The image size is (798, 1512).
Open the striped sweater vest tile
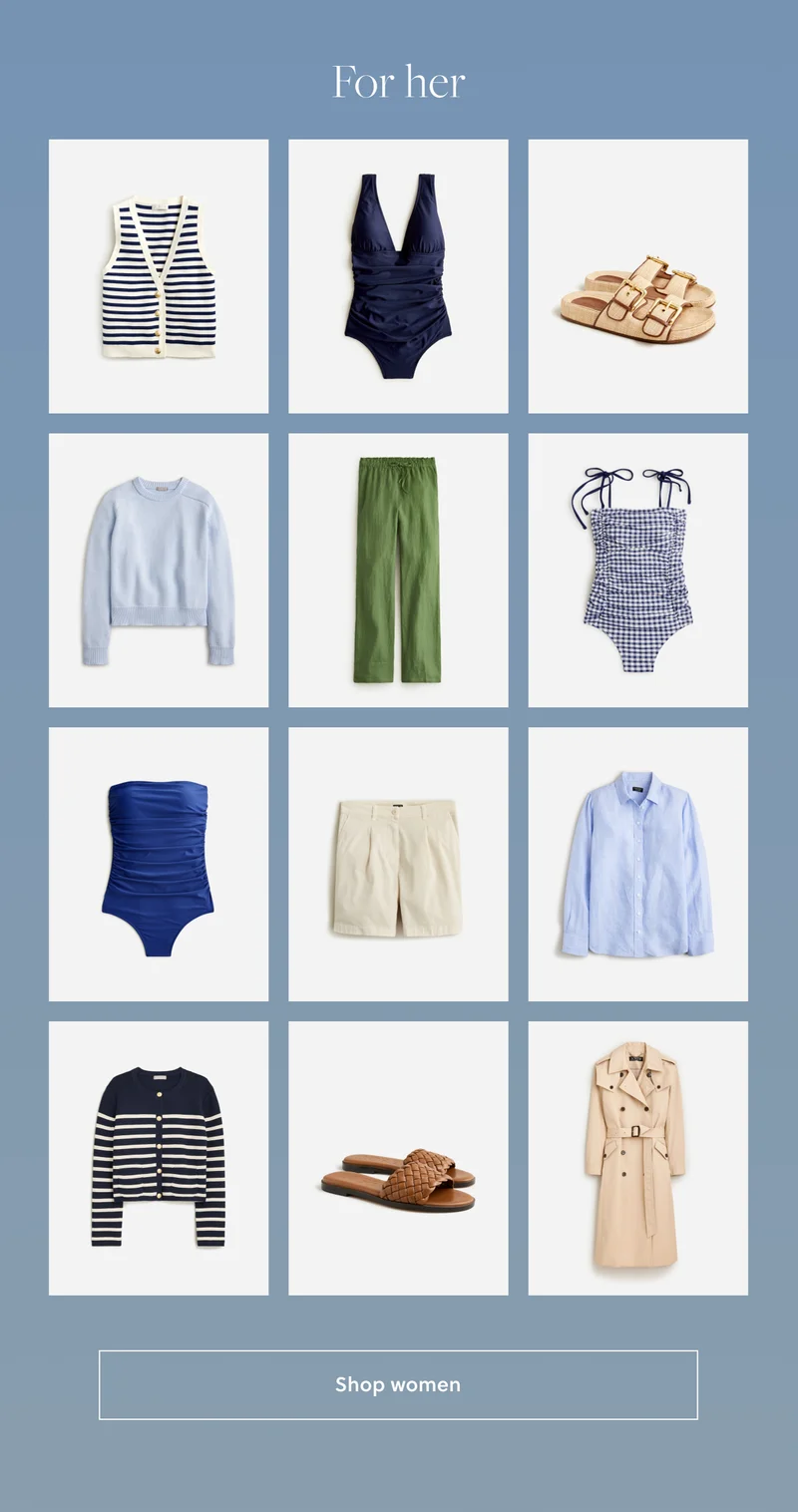click(159, 276)
